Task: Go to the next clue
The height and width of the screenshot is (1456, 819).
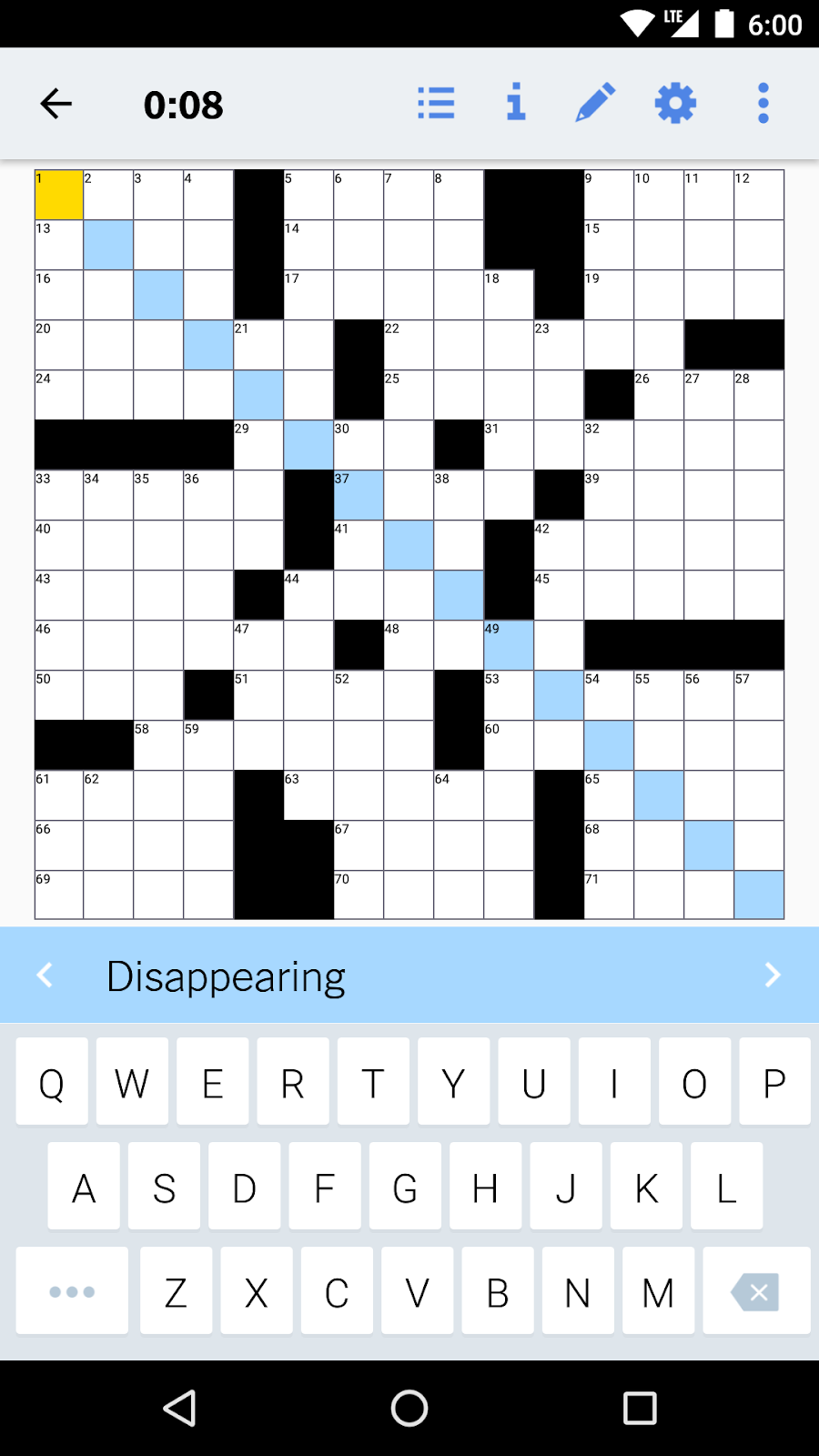Action: [773, 975]
